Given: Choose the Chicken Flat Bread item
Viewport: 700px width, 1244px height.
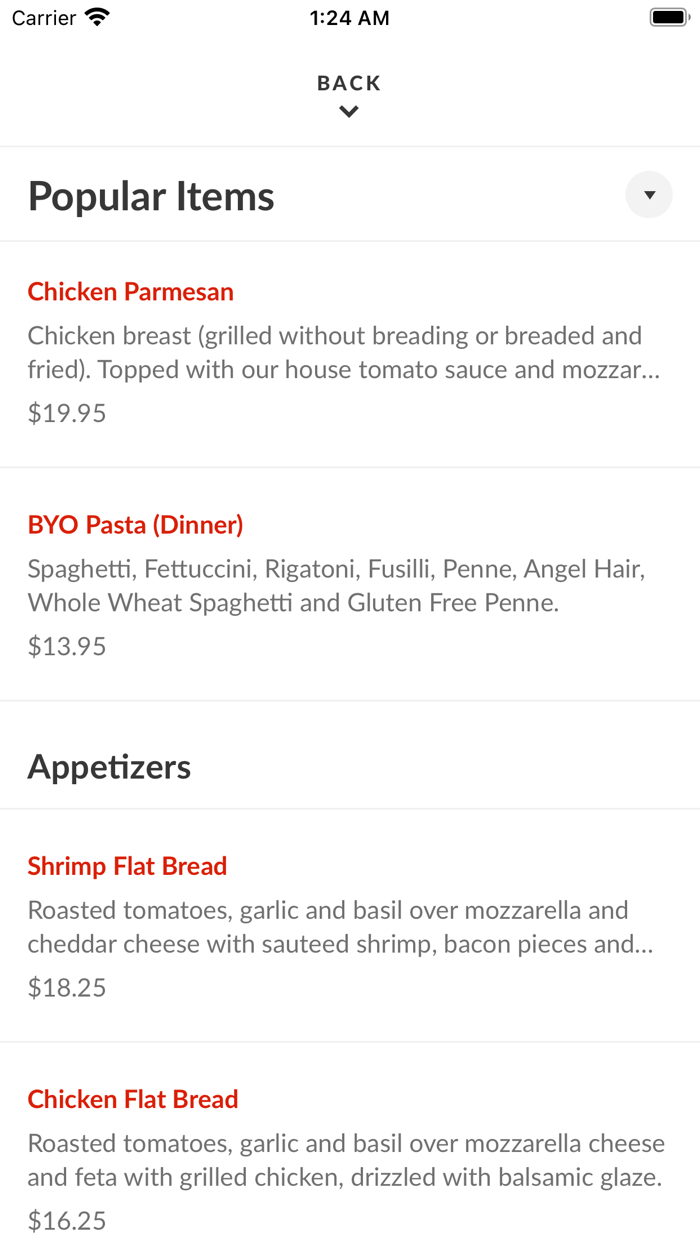Looking at the screenshot, I should (350, 1144).
